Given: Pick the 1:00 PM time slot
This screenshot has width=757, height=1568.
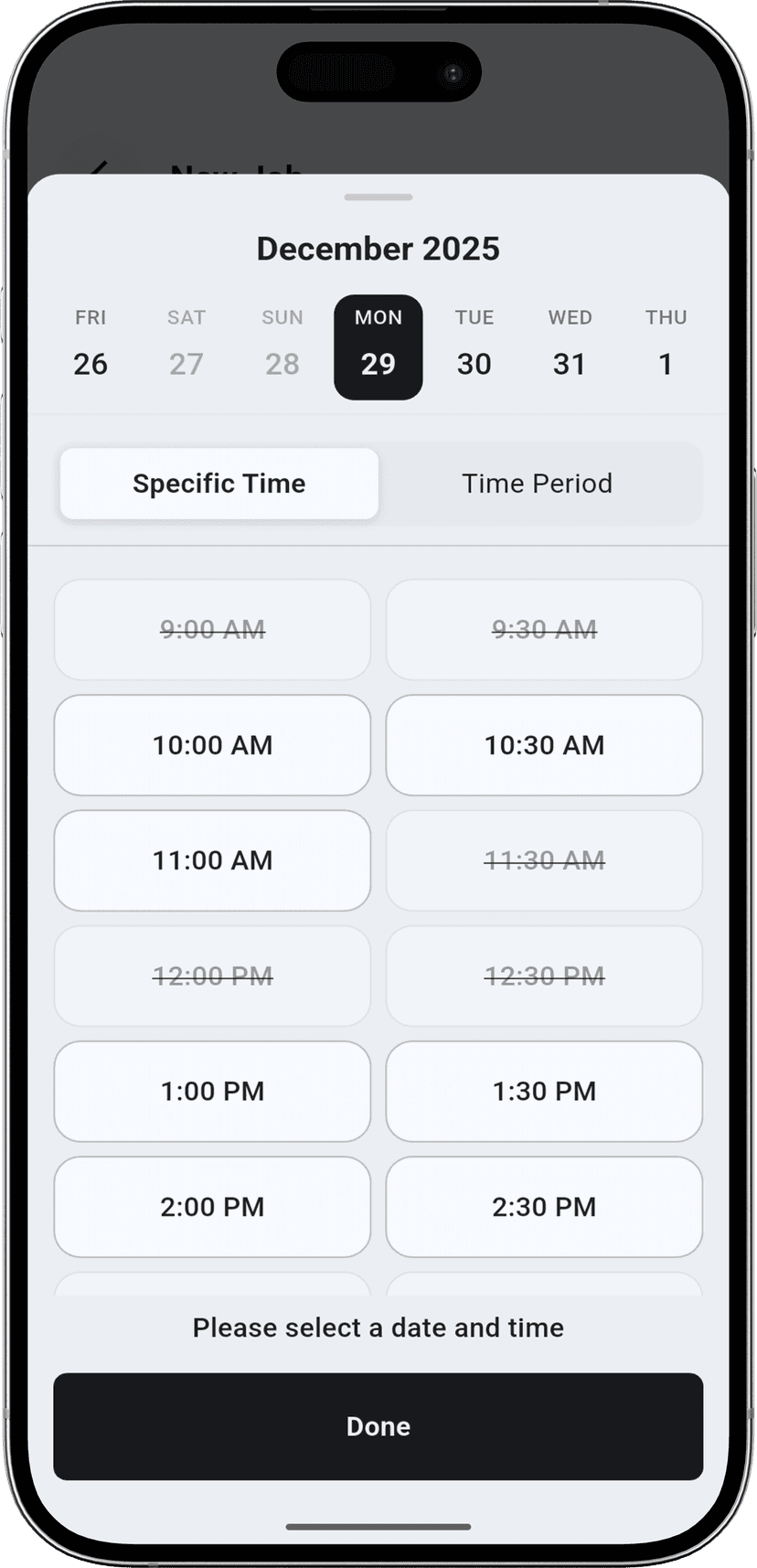Looking at the screenshot, I should pos(212,1091).
